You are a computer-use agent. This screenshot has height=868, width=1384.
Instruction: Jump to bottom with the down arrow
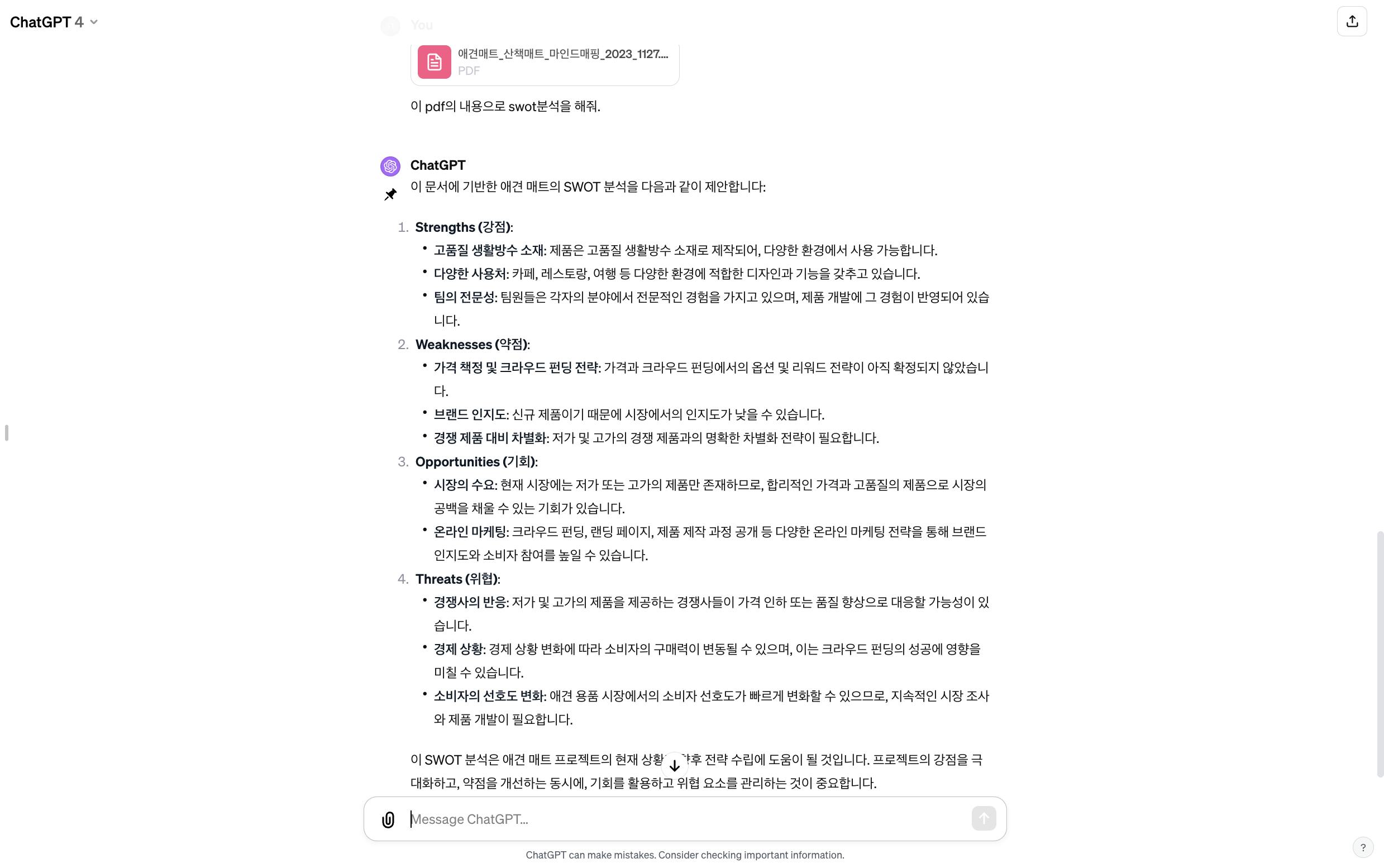point(675,765)
